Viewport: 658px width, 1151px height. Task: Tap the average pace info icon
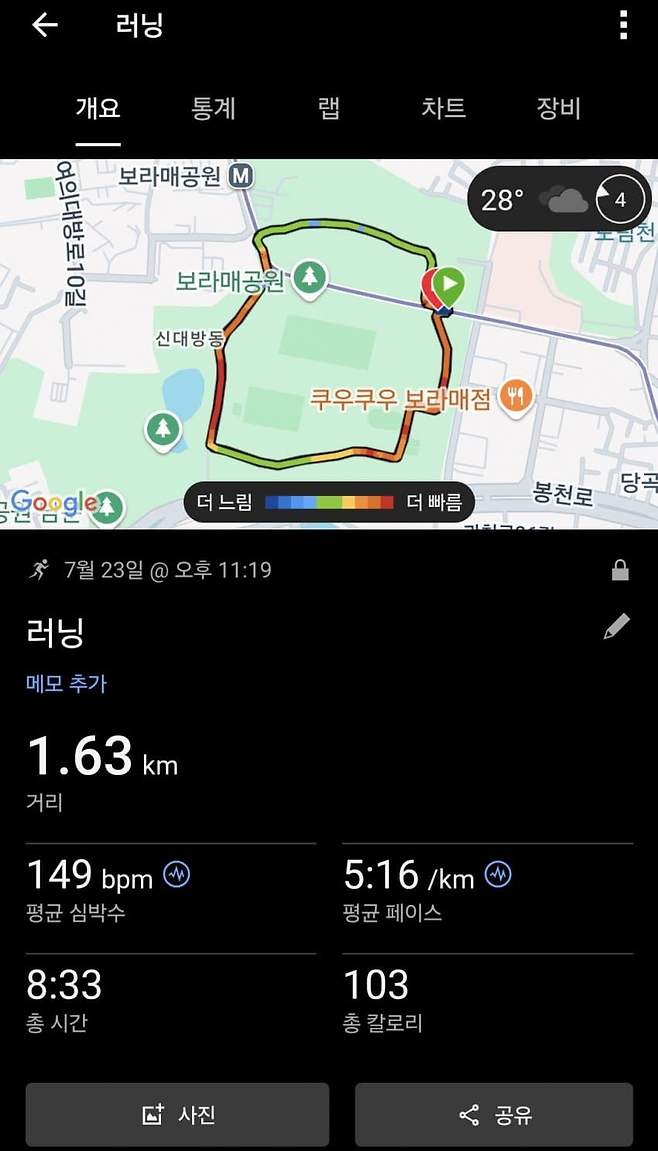pyautogui.click(x=498, y=875)
